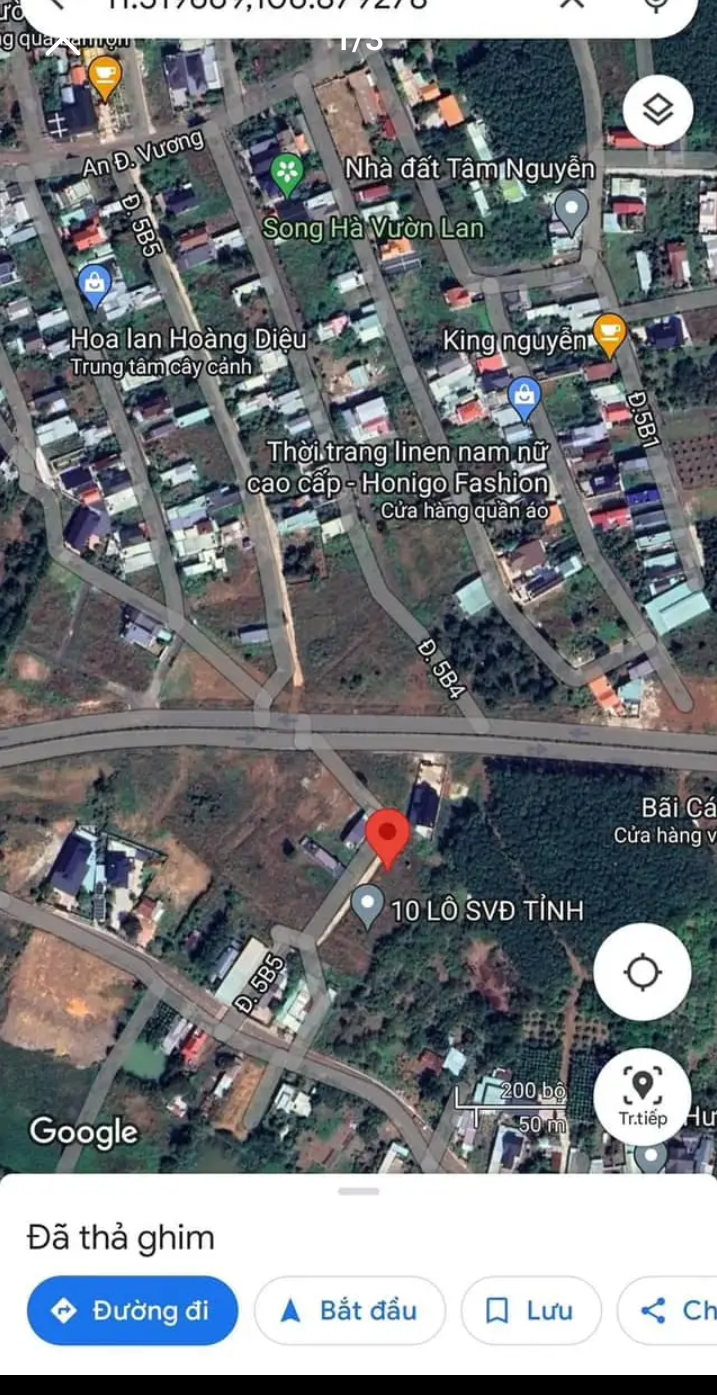Viewport: 717px width, 1395px height.
Task: Open Song Hà Vườn Lan place
Action: (288, 174)
